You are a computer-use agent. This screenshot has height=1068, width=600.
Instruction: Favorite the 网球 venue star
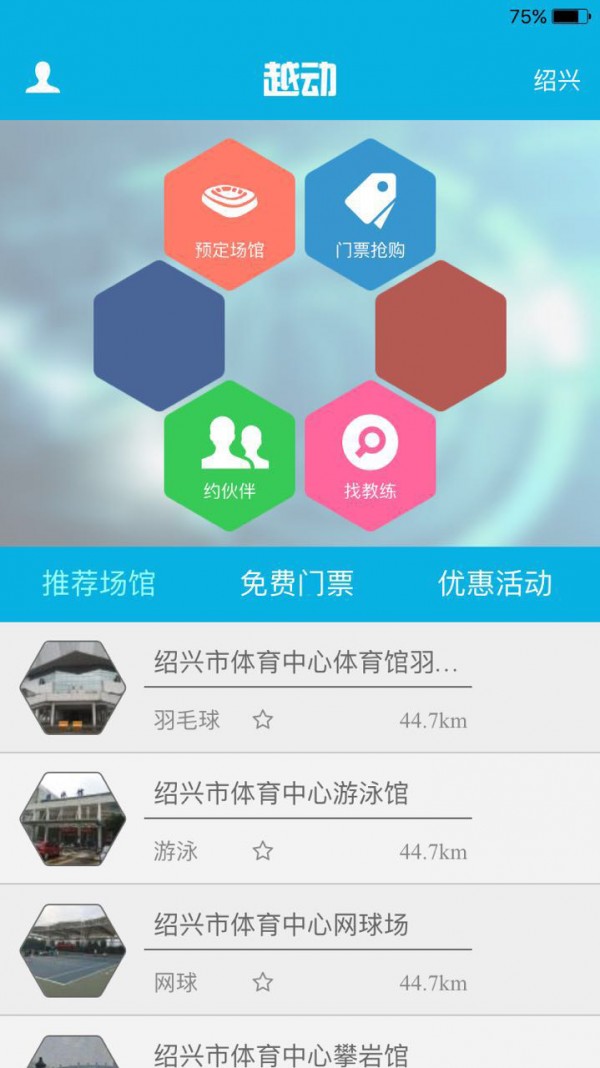[x=263, y=983]
